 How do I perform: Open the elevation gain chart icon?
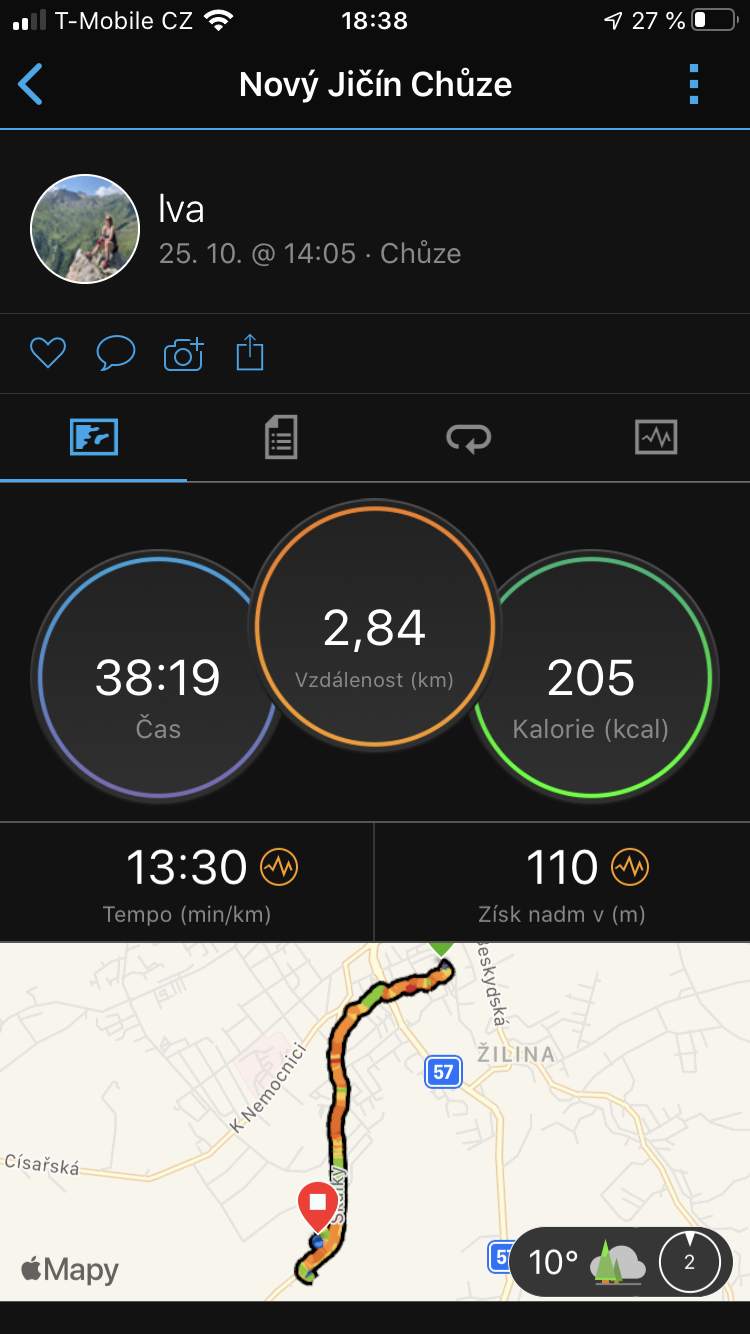tap(630, 867)
